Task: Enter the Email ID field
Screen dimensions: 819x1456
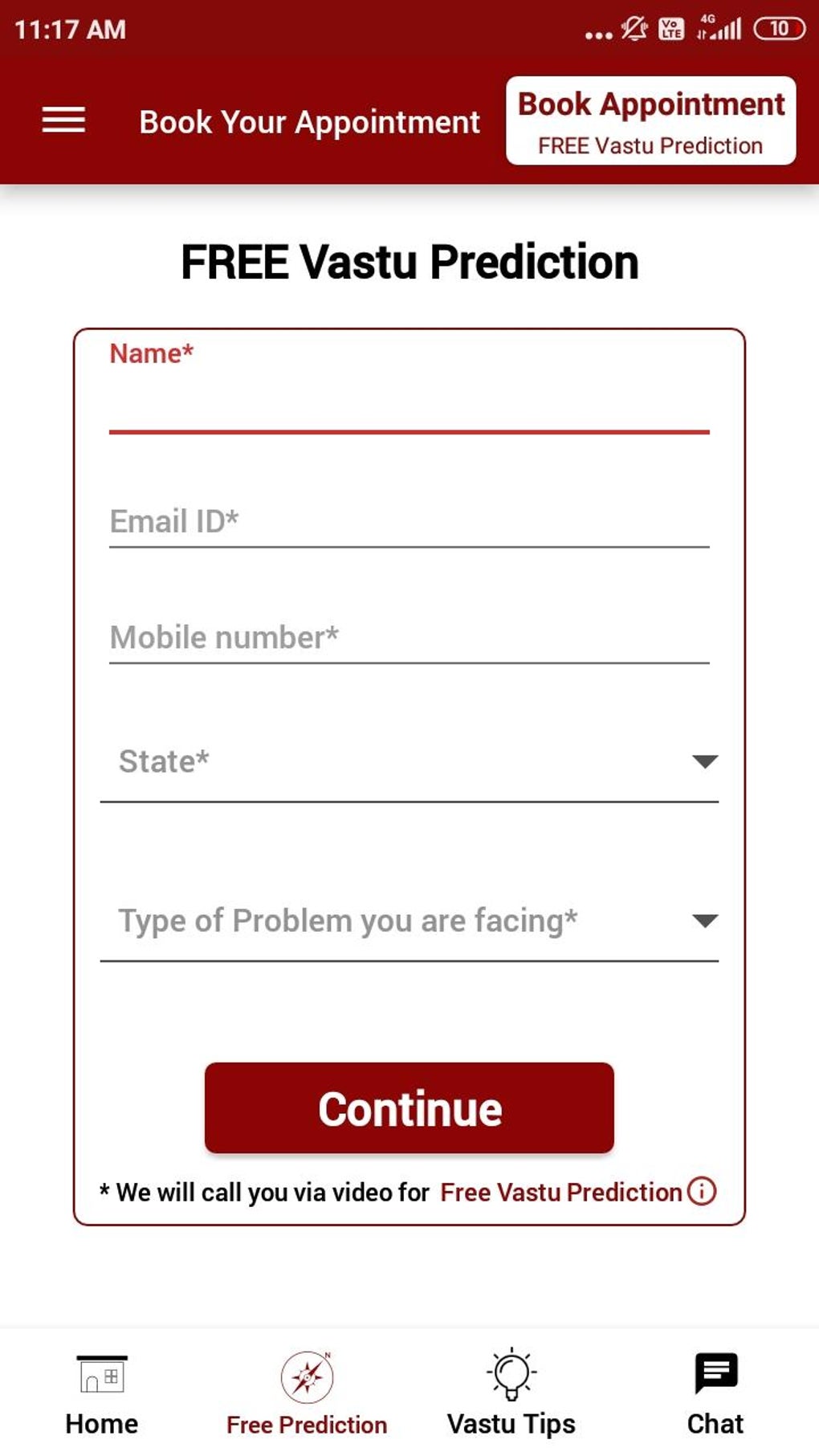Action: point(409,521)
